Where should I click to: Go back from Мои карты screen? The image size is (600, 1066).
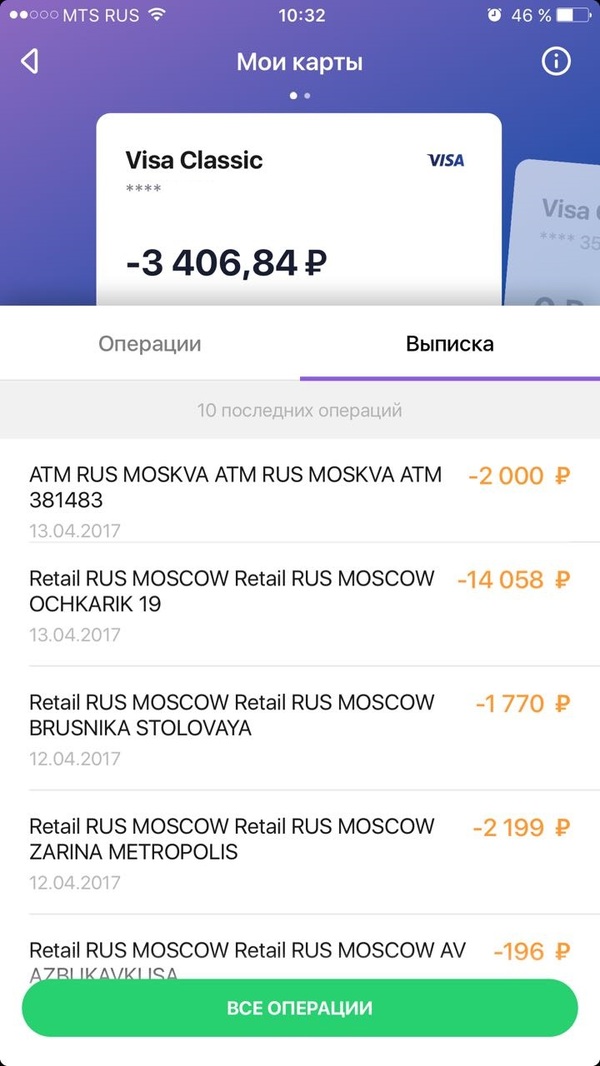pos(30,62)
